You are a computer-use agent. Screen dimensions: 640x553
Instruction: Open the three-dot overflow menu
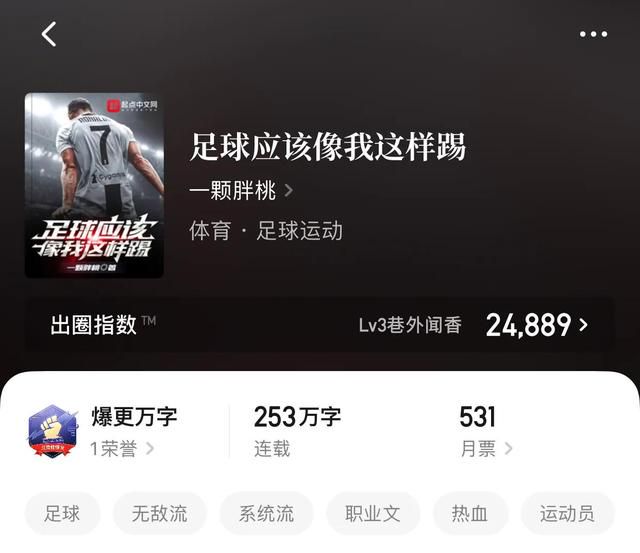(593, 34)
